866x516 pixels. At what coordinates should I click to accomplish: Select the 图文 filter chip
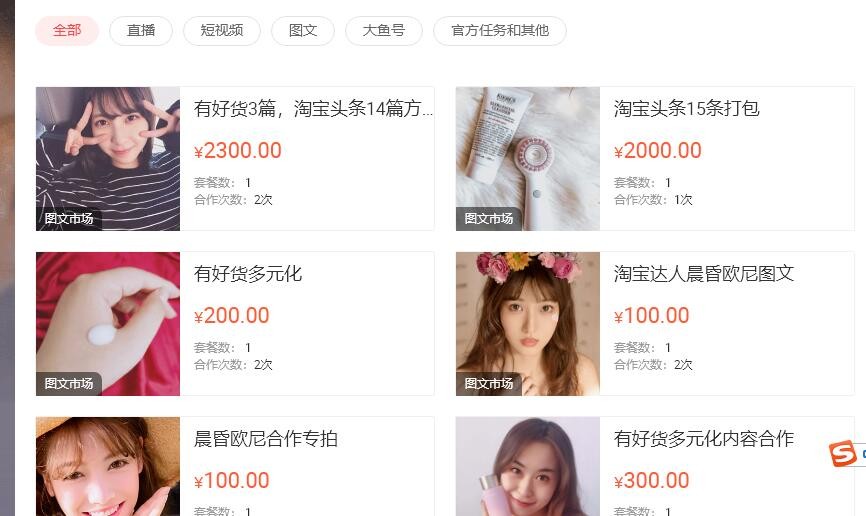pyautogui.click(x=303, y=31)
